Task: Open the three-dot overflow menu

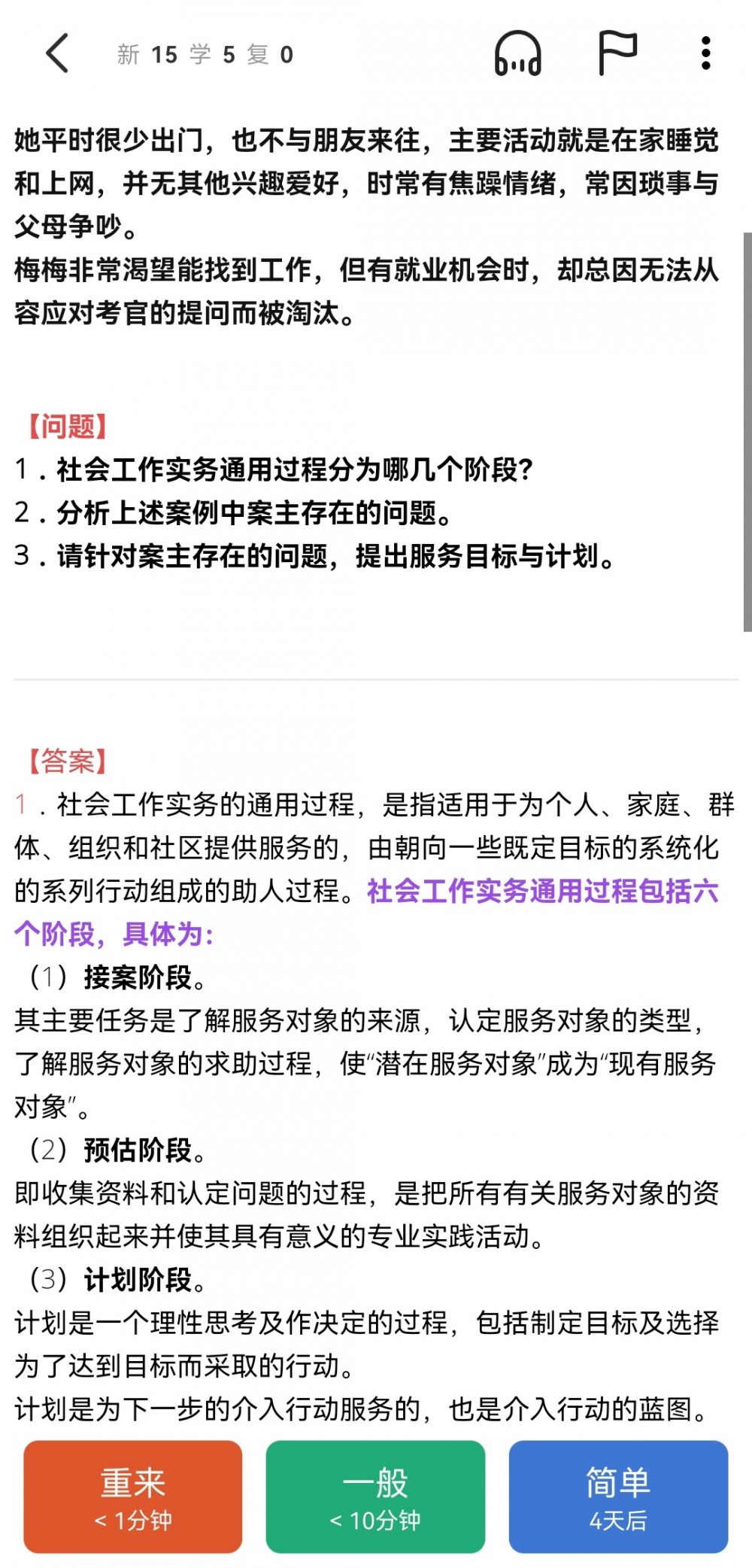Action: tap(705, 53)
